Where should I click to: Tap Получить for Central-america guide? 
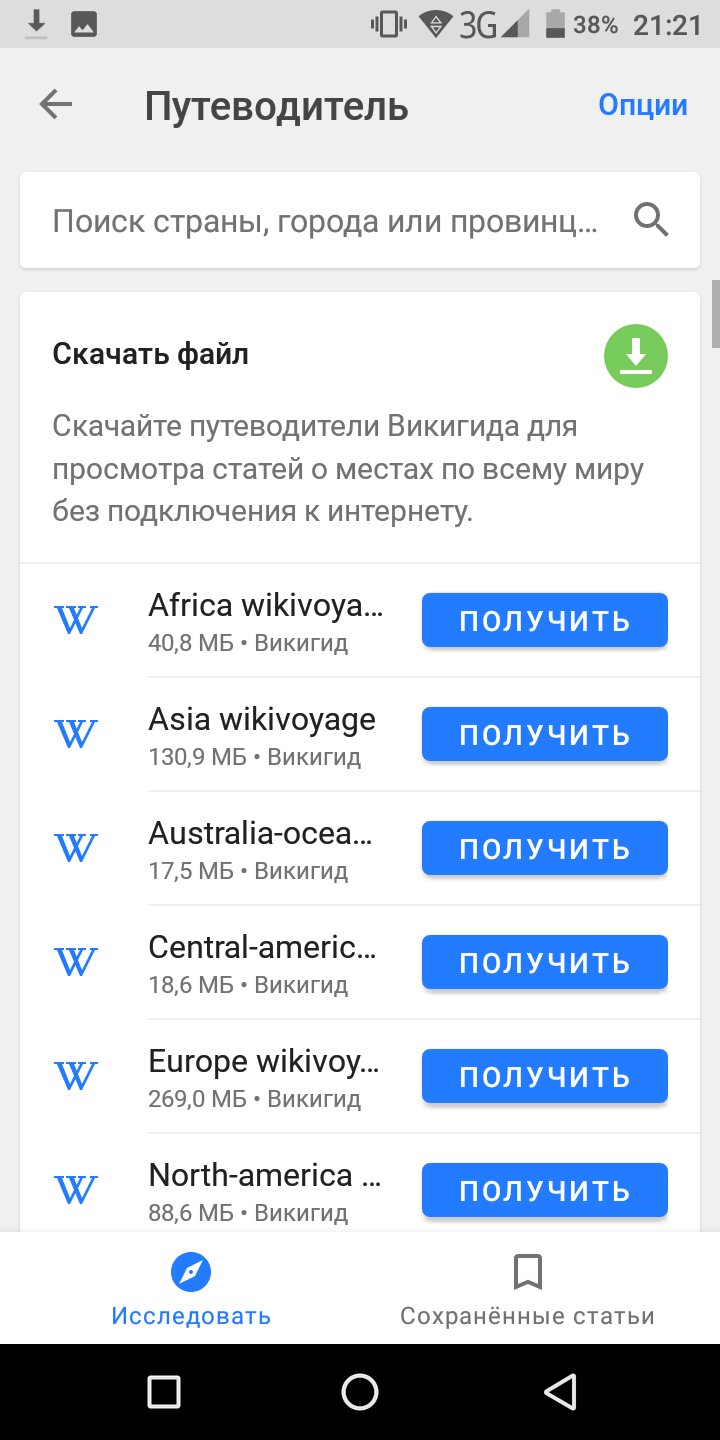545,962
